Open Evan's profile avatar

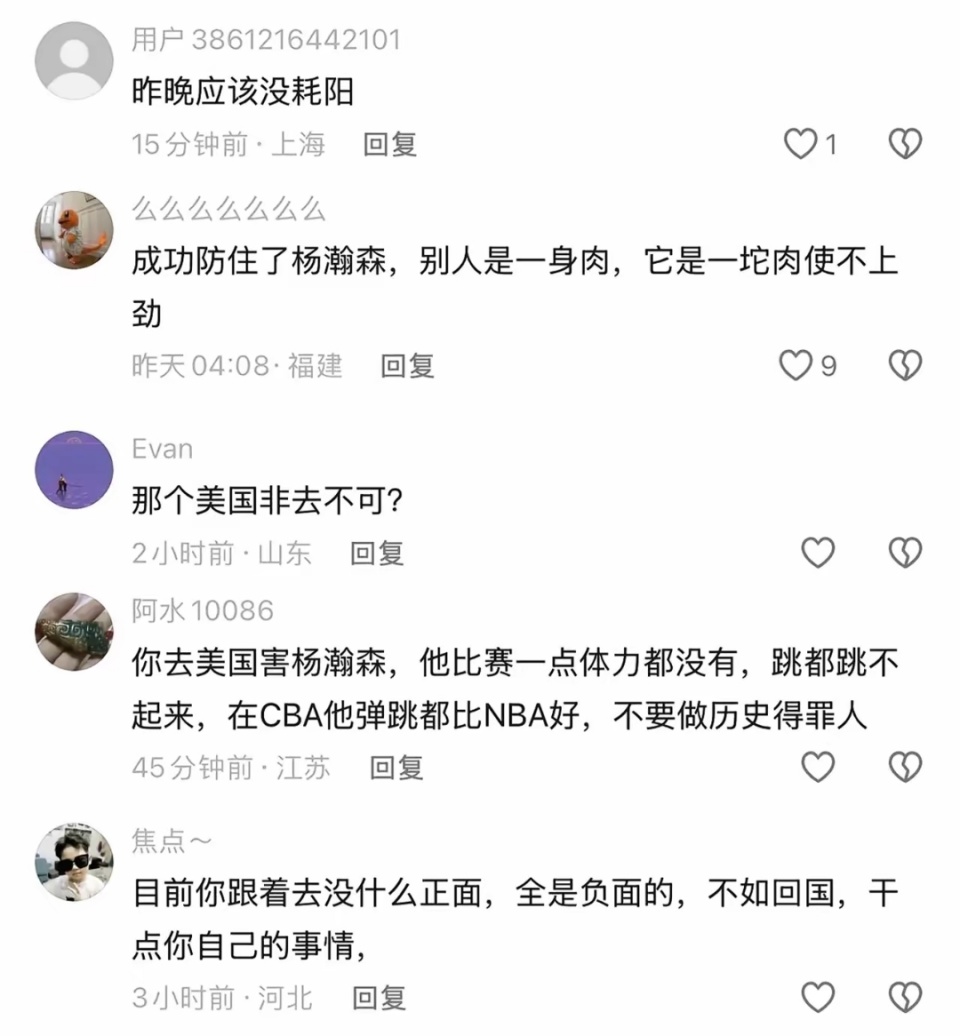pos(74,470)
